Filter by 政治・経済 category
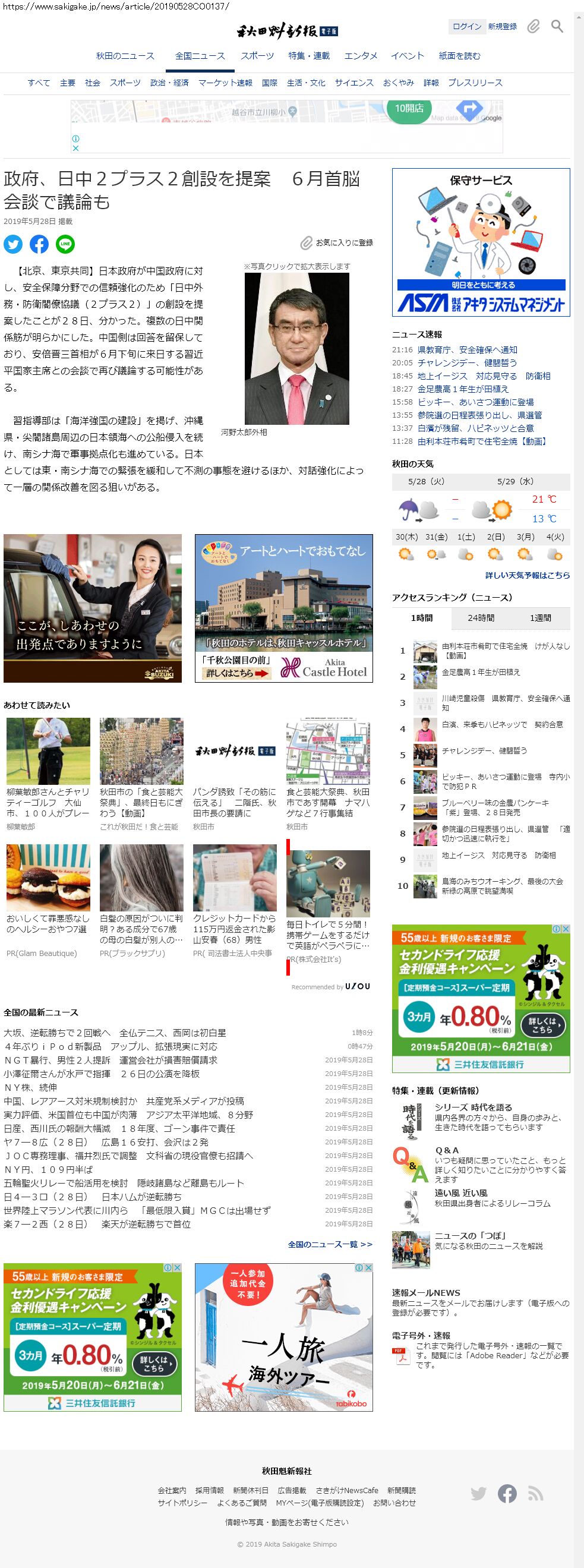Viewport: 584px width, 1568px height. [x=169, y=83]
